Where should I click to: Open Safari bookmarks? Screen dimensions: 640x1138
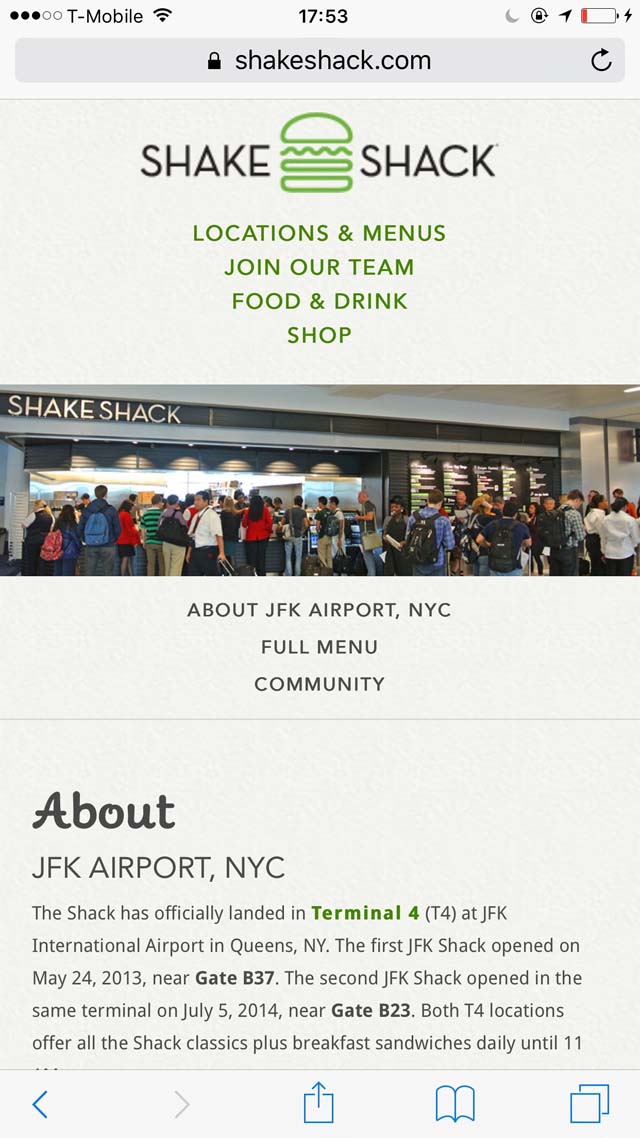[x=455, y=1104]
